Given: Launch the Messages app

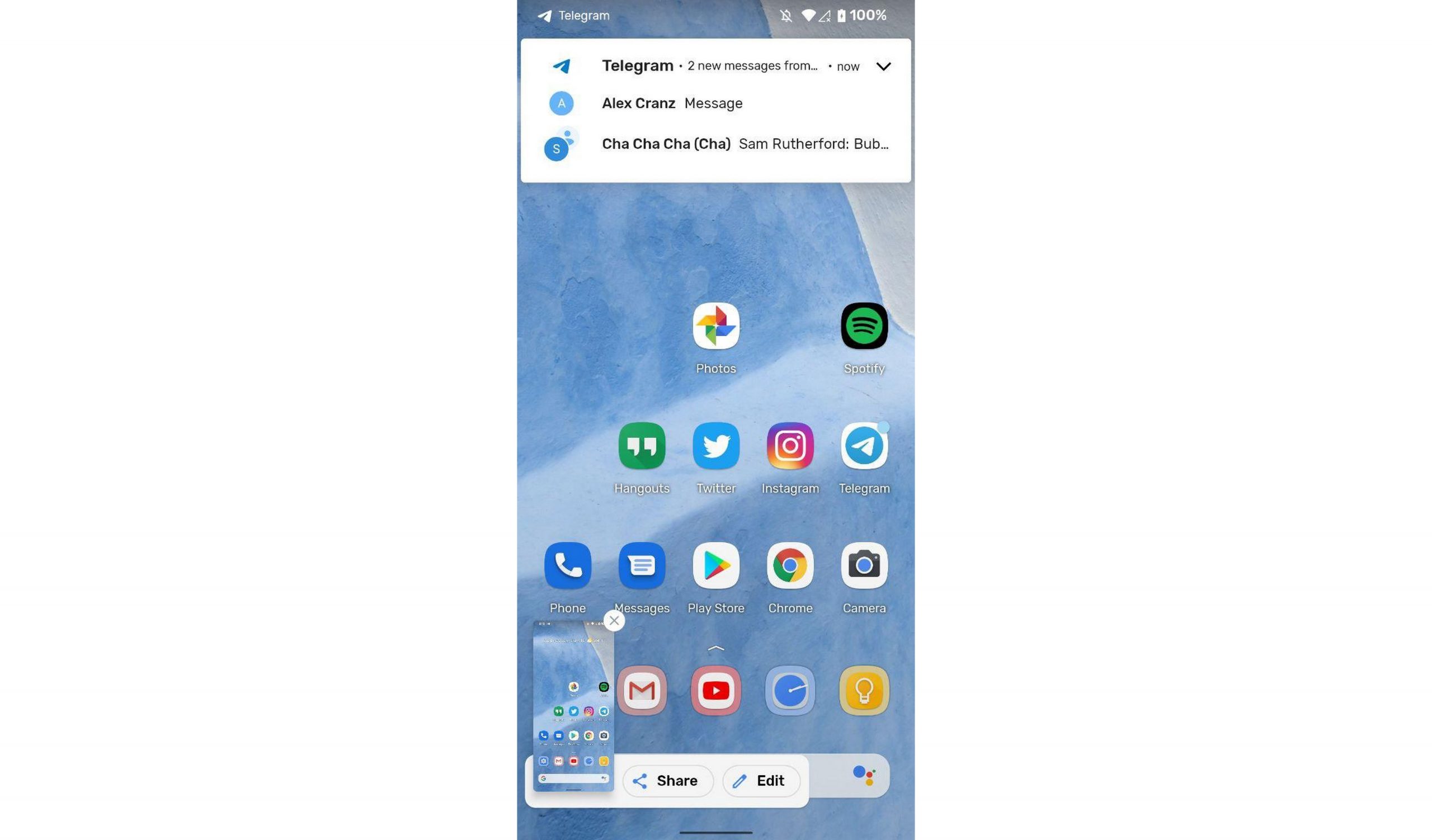Looking at the screenshot, I should point(642,565).
